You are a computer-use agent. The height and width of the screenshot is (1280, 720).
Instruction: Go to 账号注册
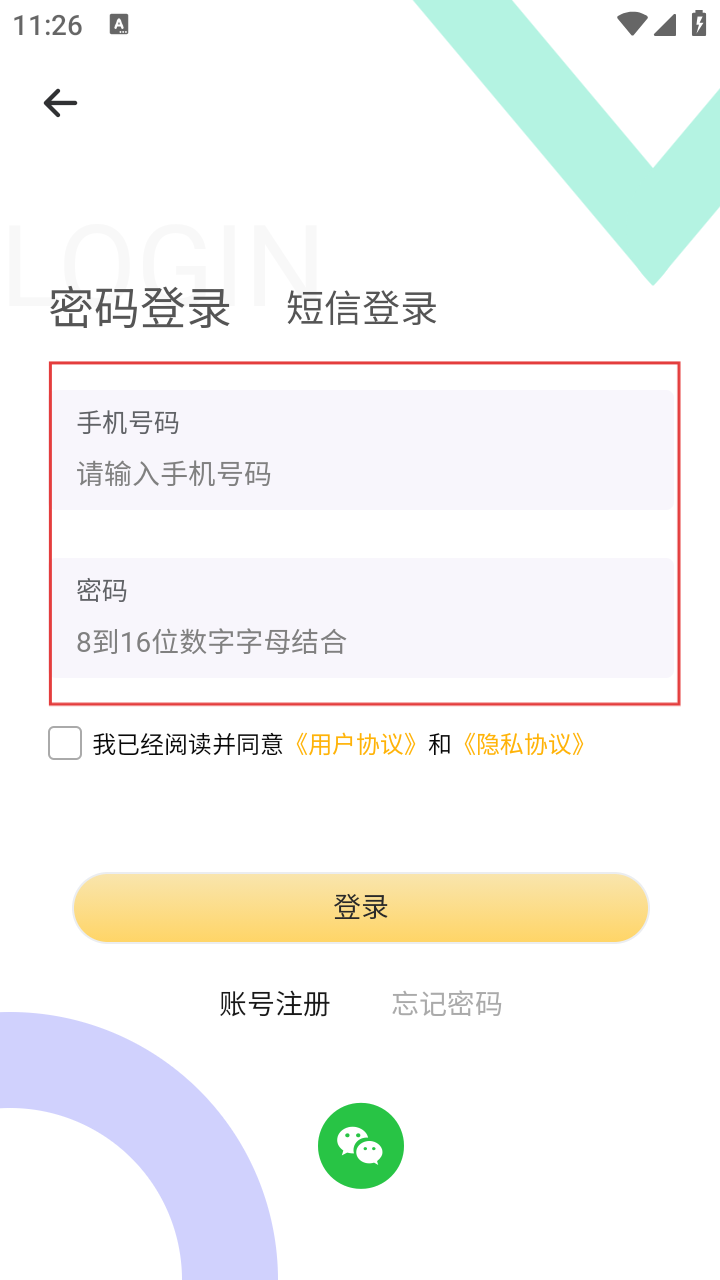(x=275, y=1004)
